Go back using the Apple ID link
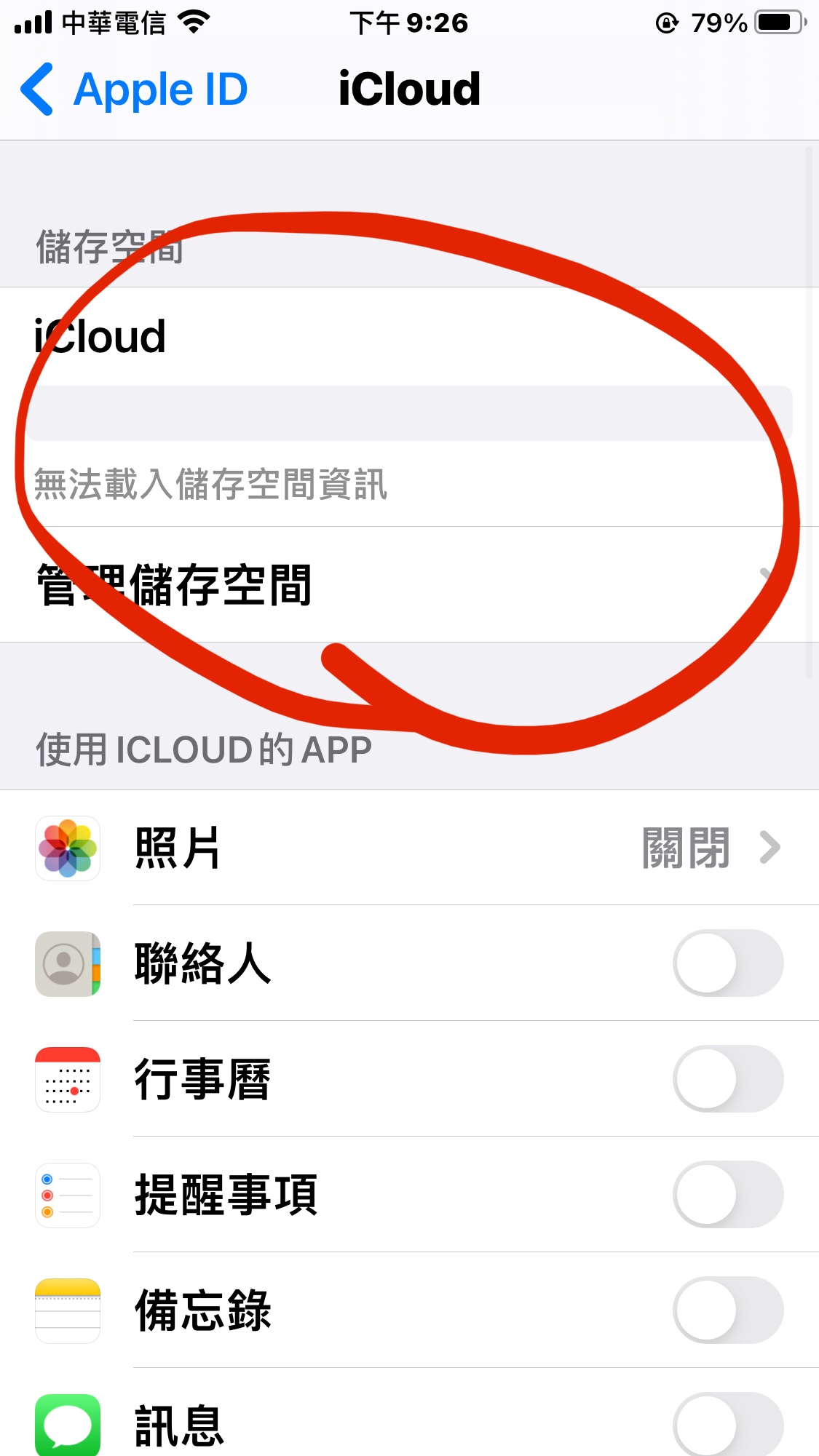This screenshot has height=1456, width=819. point(159,89)
